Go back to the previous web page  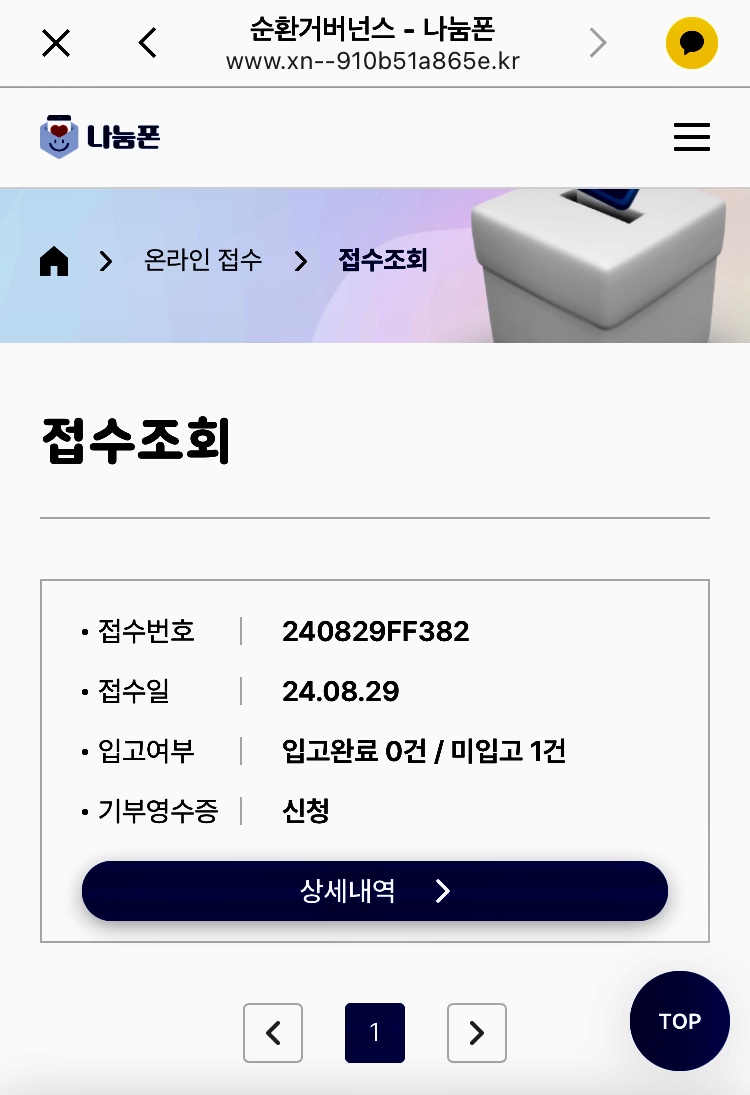148,43
